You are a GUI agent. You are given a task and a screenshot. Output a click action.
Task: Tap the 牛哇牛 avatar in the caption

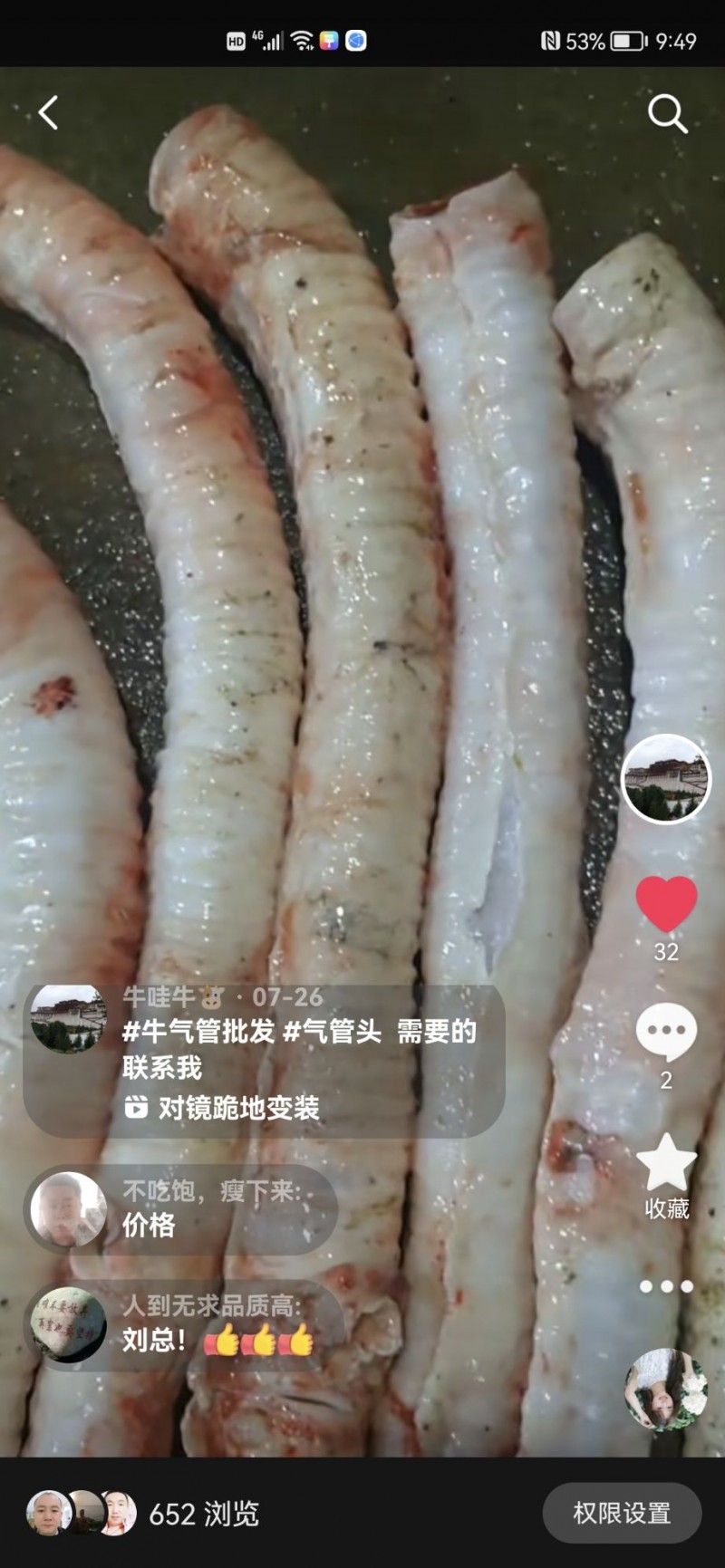68,1019
